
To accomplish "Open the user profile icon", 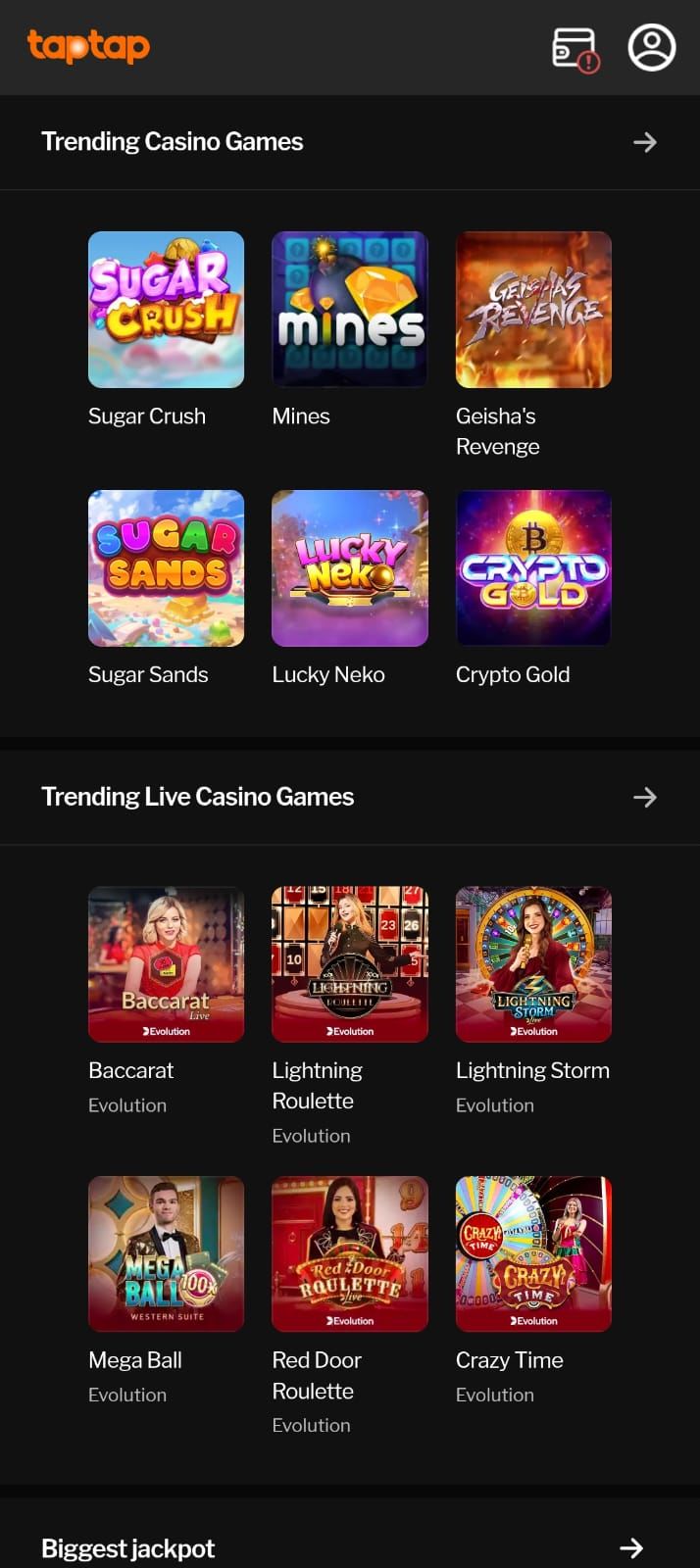I will click(x=652, y=47).
